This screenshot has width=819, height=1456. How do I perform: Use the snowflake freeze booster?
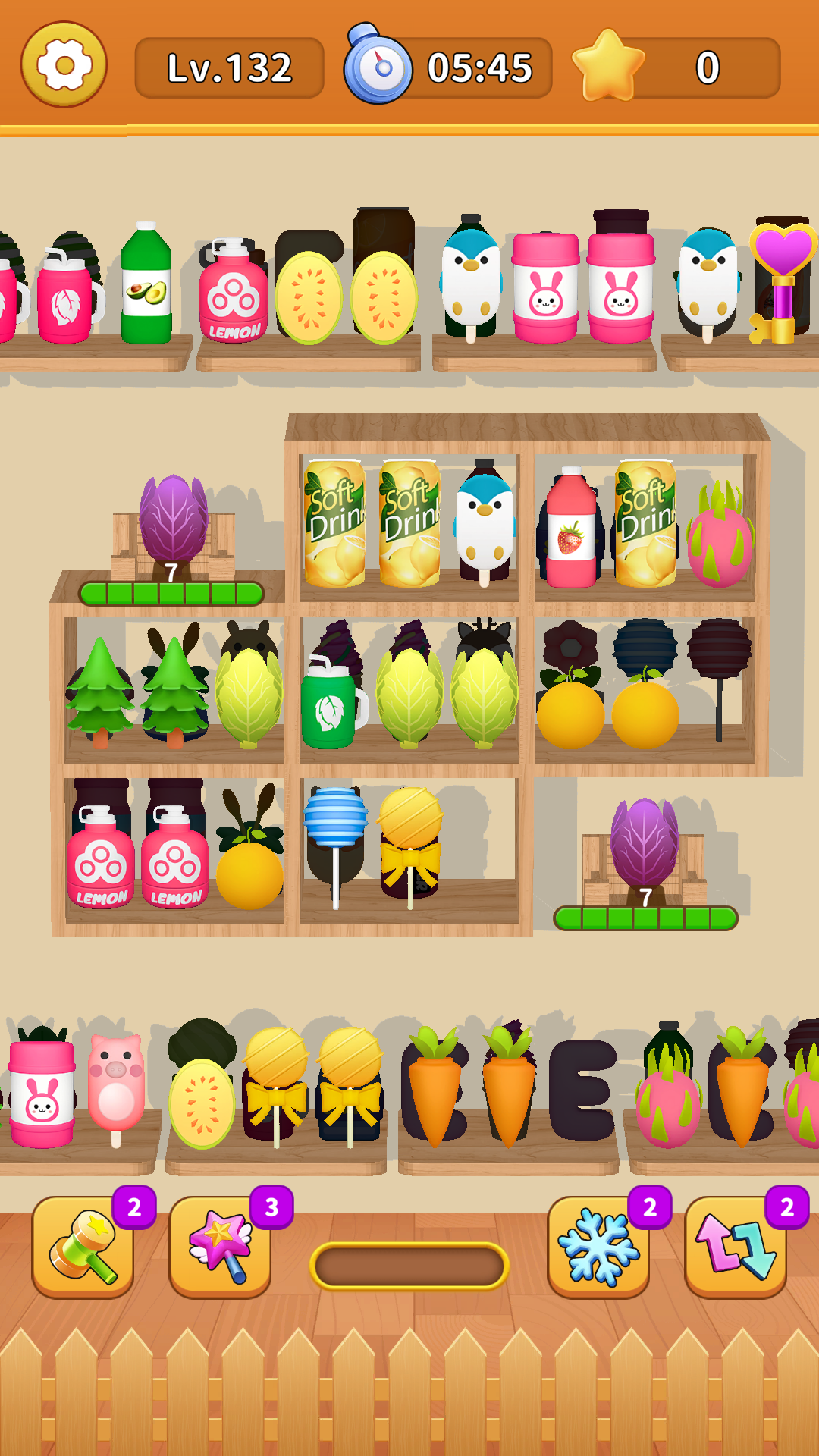pyautogui.click(x=598, y=1246)
